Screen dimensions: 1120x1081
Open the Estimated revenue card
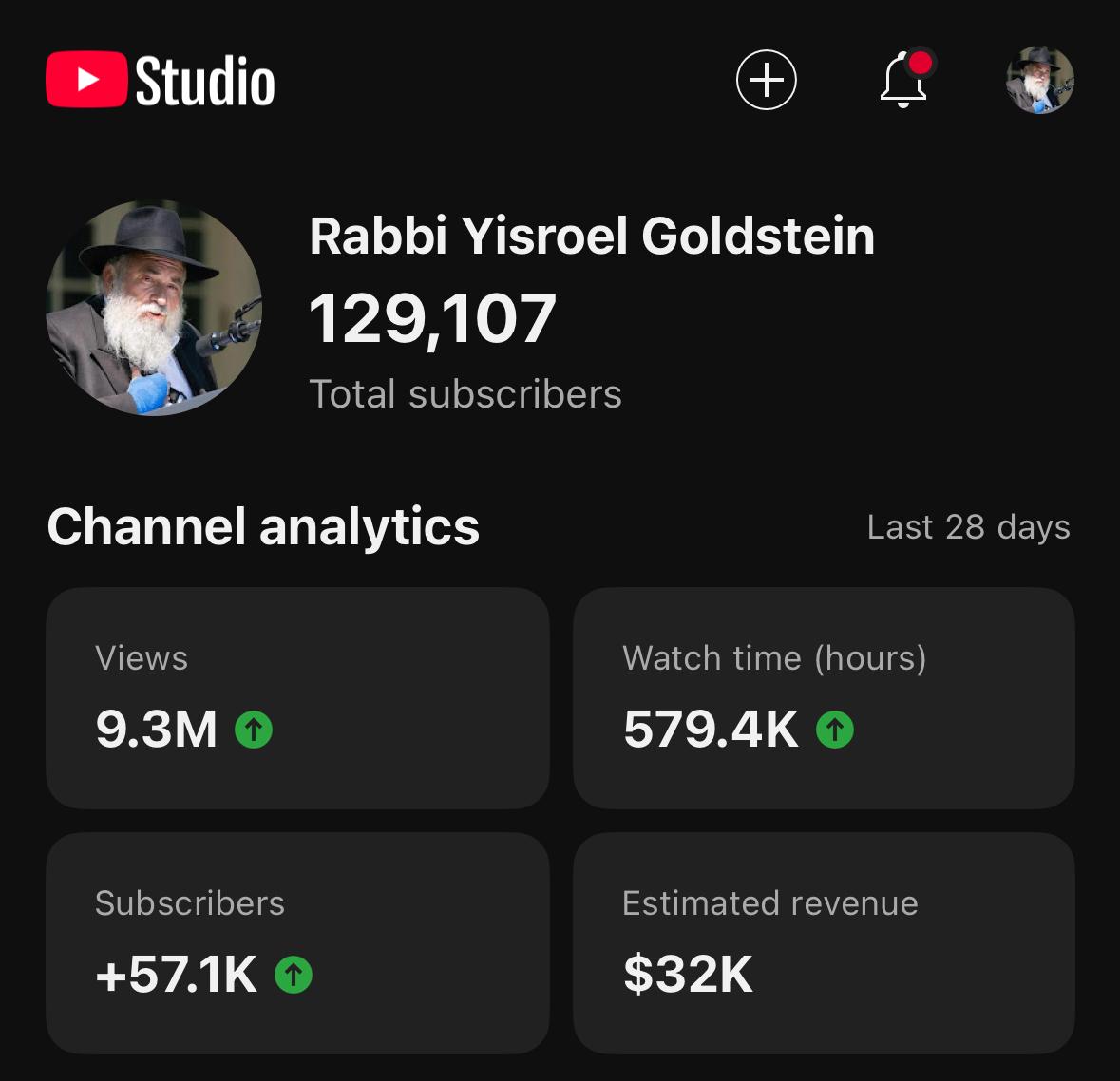[824, 942]
